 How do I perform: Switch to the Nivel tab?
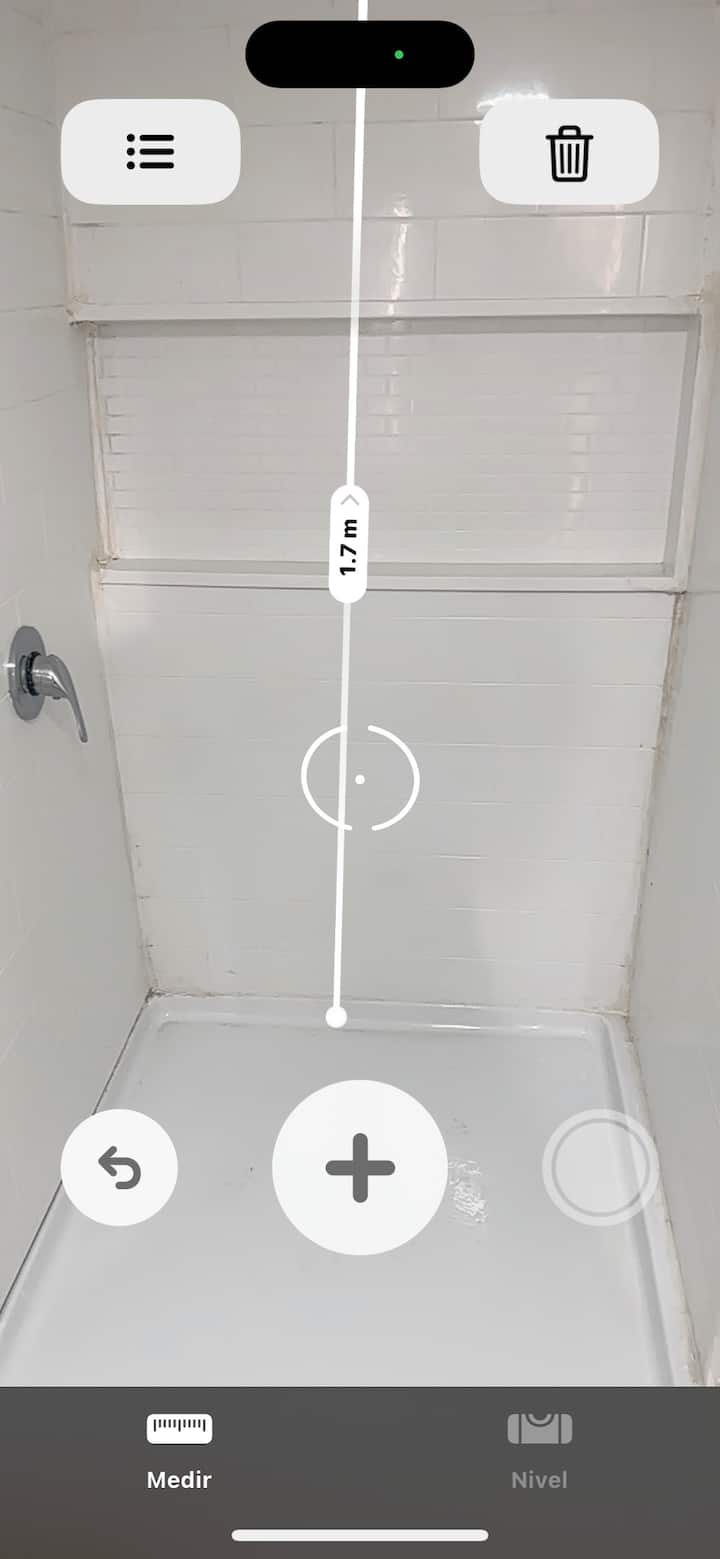click(539, 1449)
